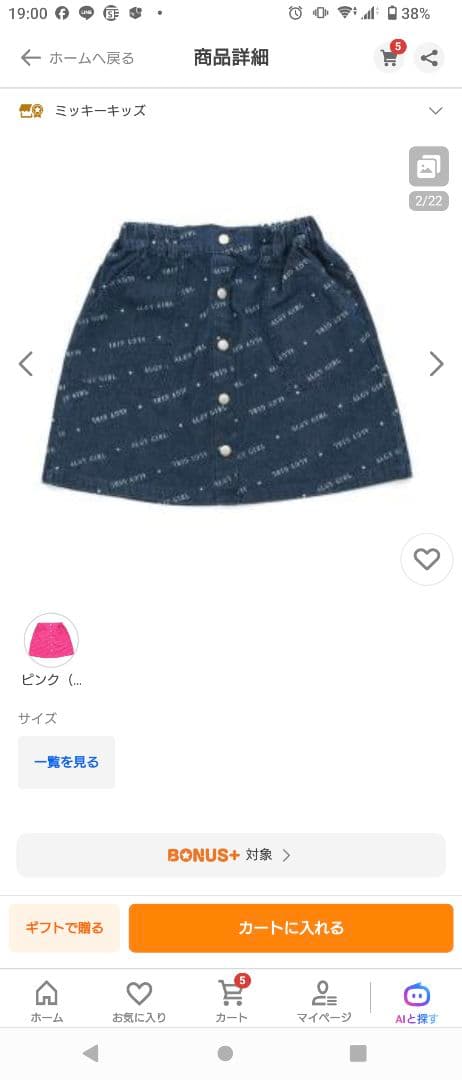This screenshot has height=1080, width=462.
Task: Tap the system home button
Action: [x=225, y=1053]
